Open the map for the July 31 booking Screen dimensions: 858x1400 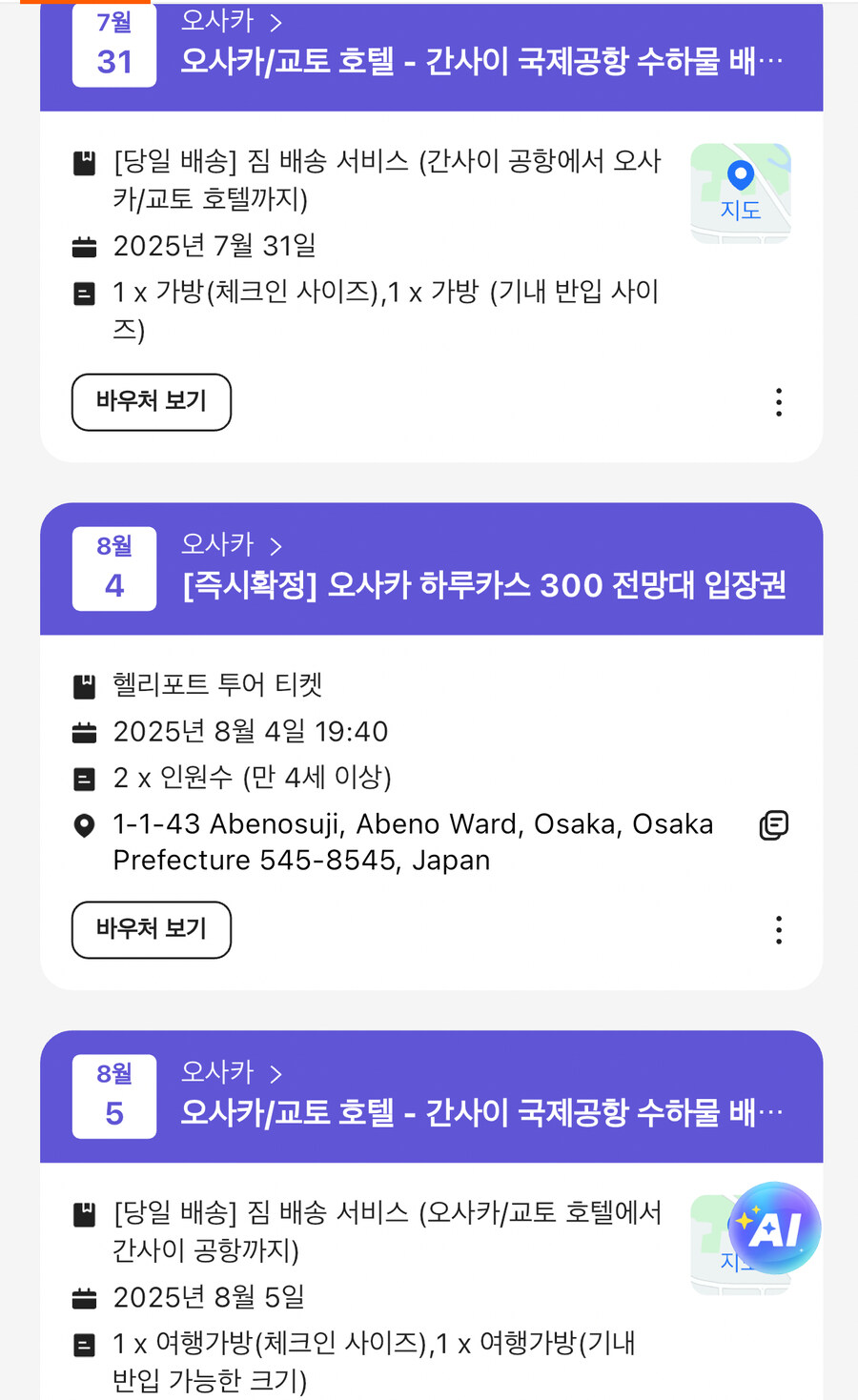741,193
